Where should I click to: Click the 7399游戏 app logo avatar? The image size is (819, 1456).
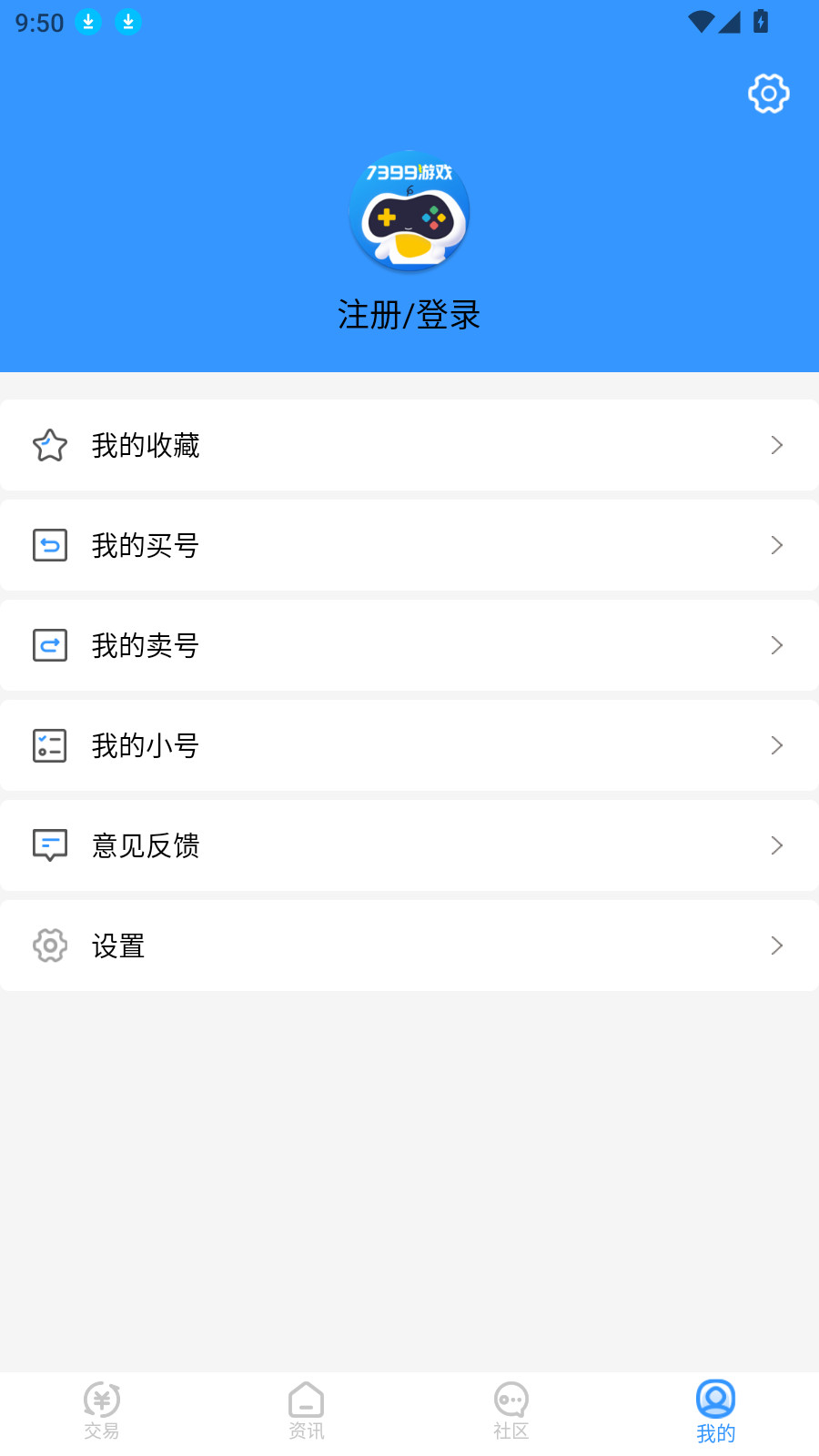coord(409,210)
